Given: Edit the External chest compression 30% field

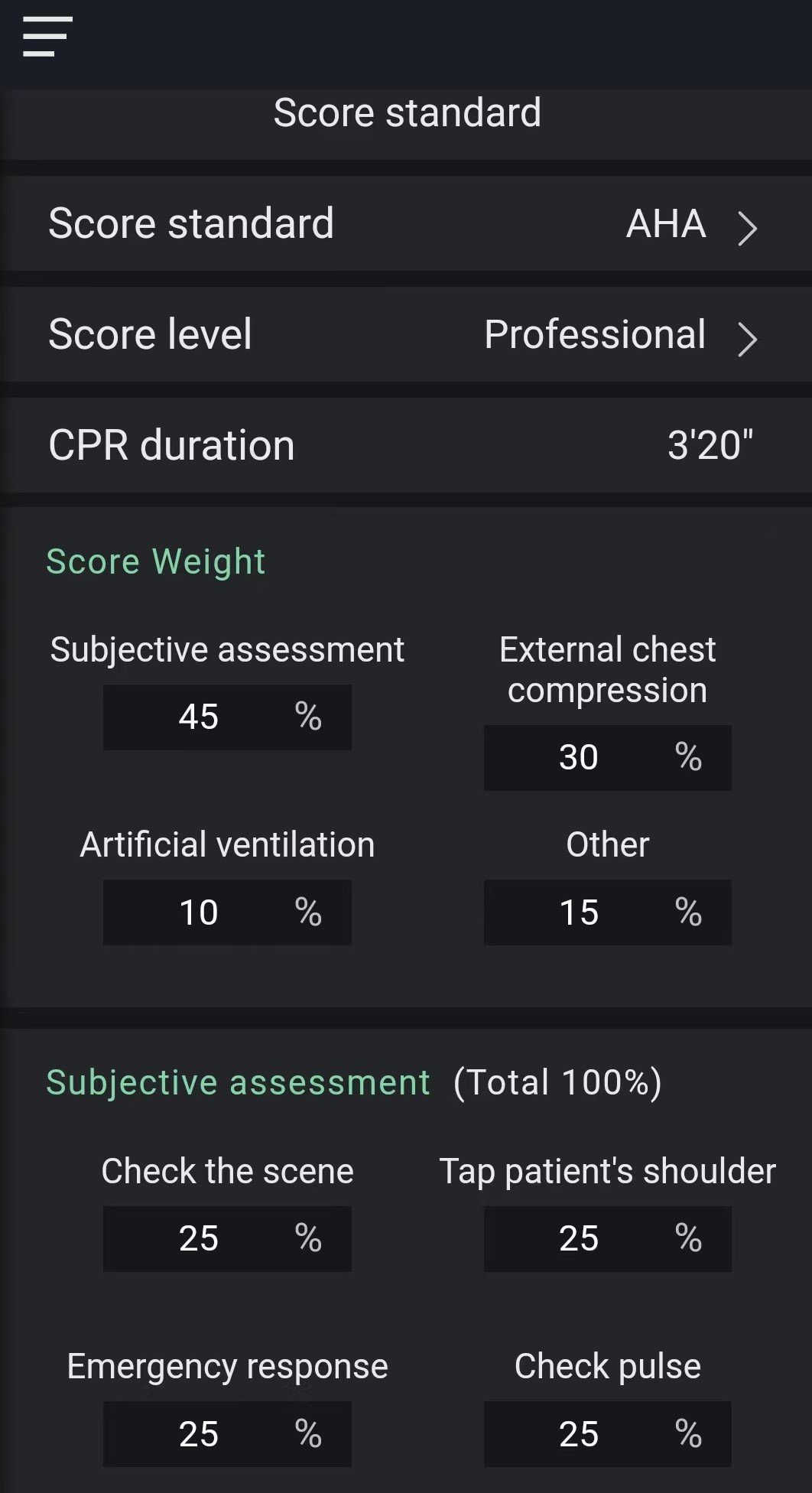Looking at the screenshot, I should (x=607, y=757).
